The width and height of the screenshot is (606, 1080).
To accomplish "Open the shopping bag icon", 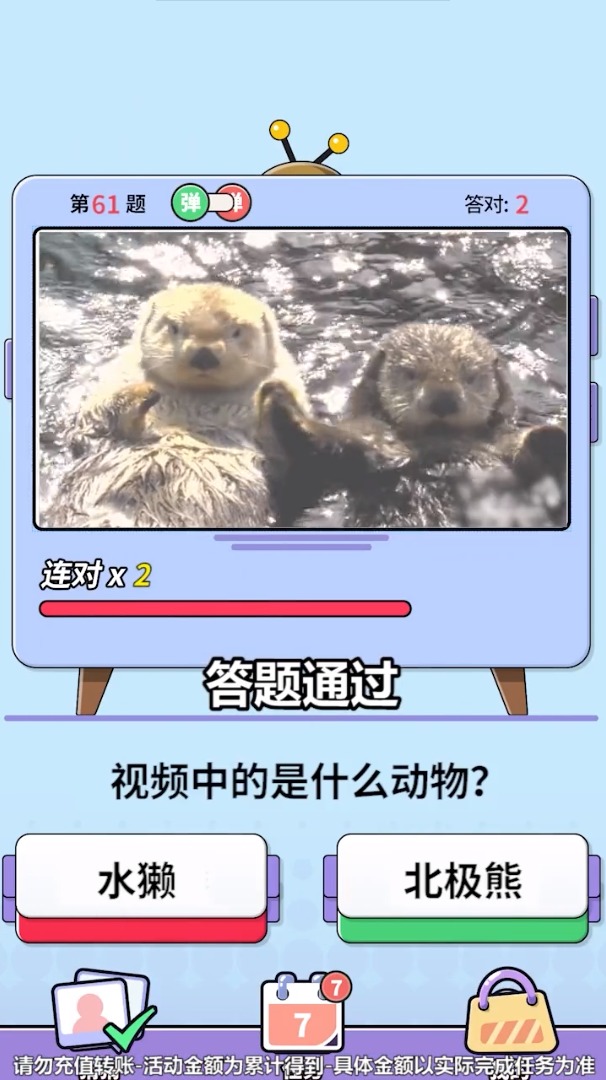I will 511,1013.
